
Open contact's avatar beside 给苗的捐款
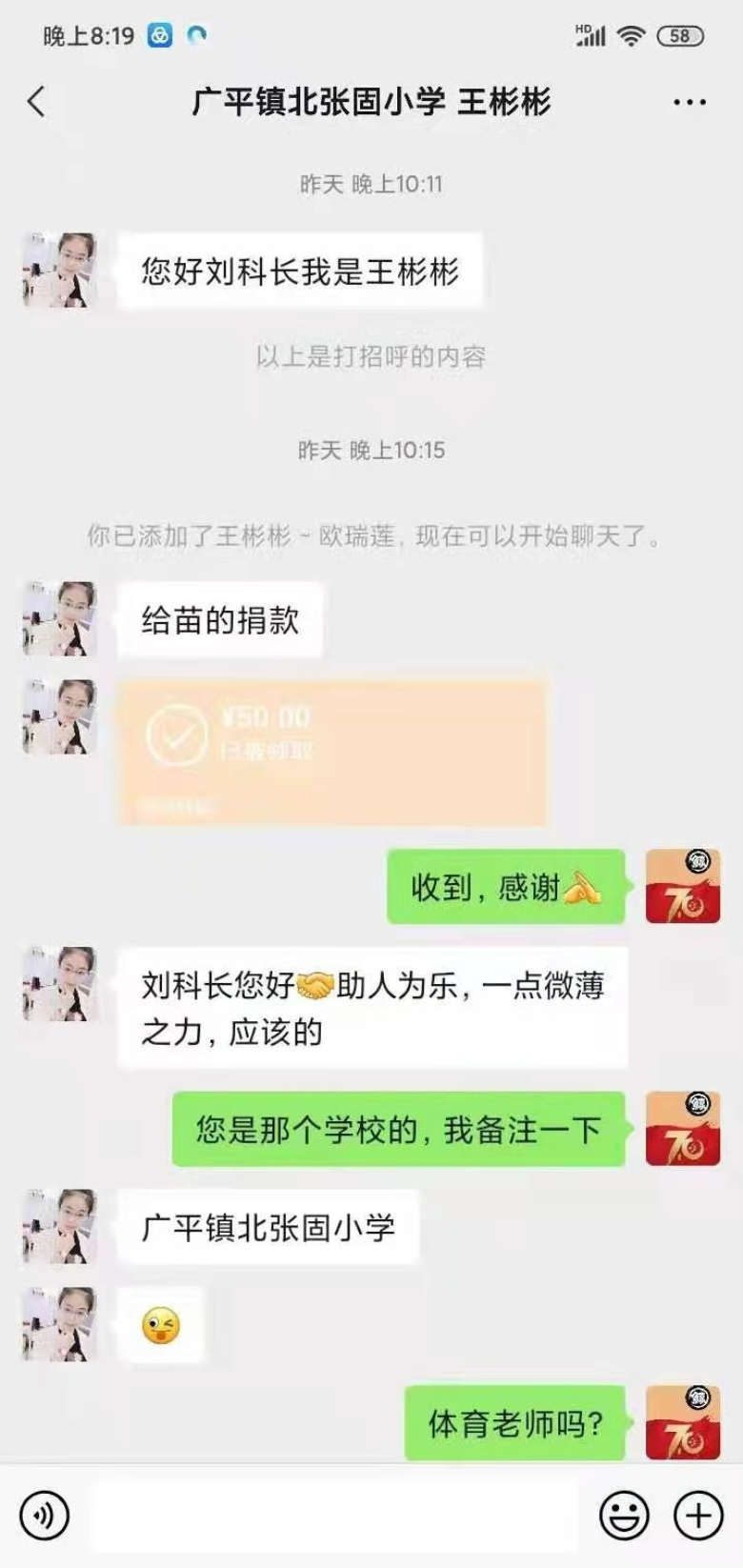60,620
